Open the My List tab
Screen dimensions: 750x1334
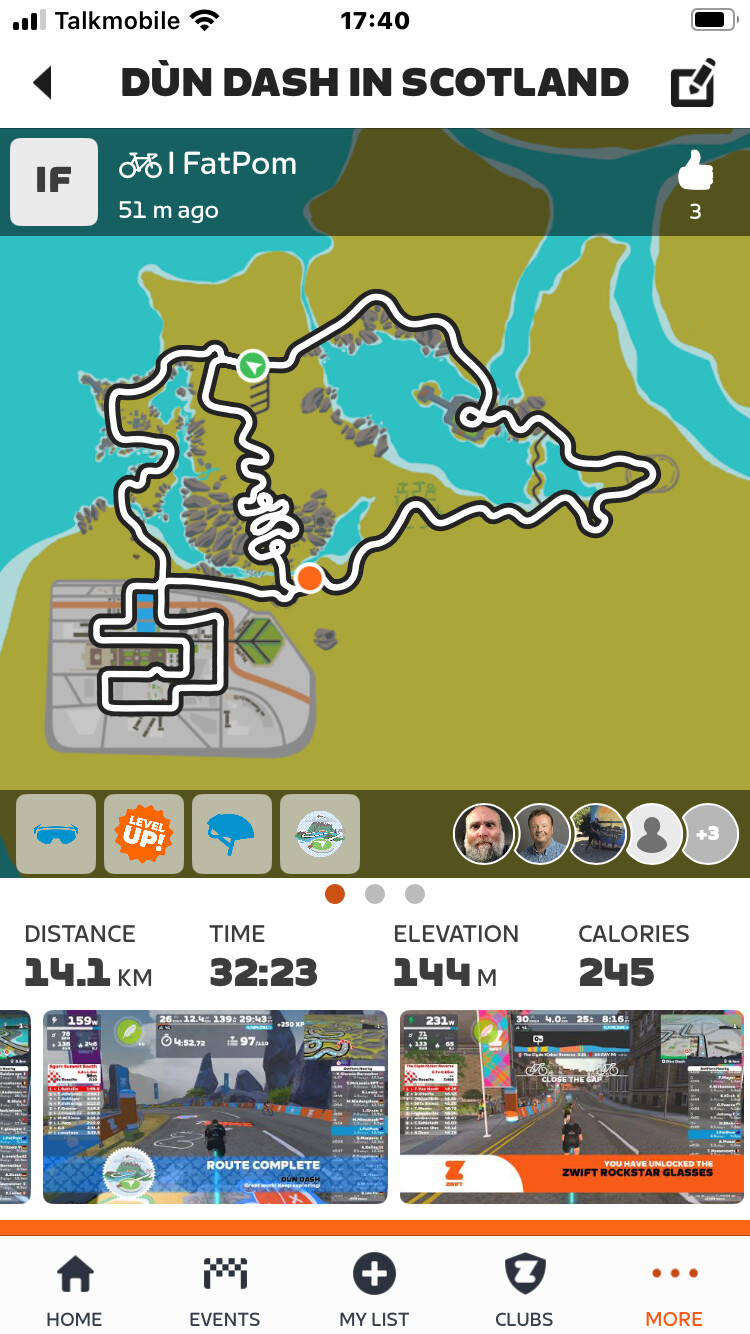[x=375, y=1290]
